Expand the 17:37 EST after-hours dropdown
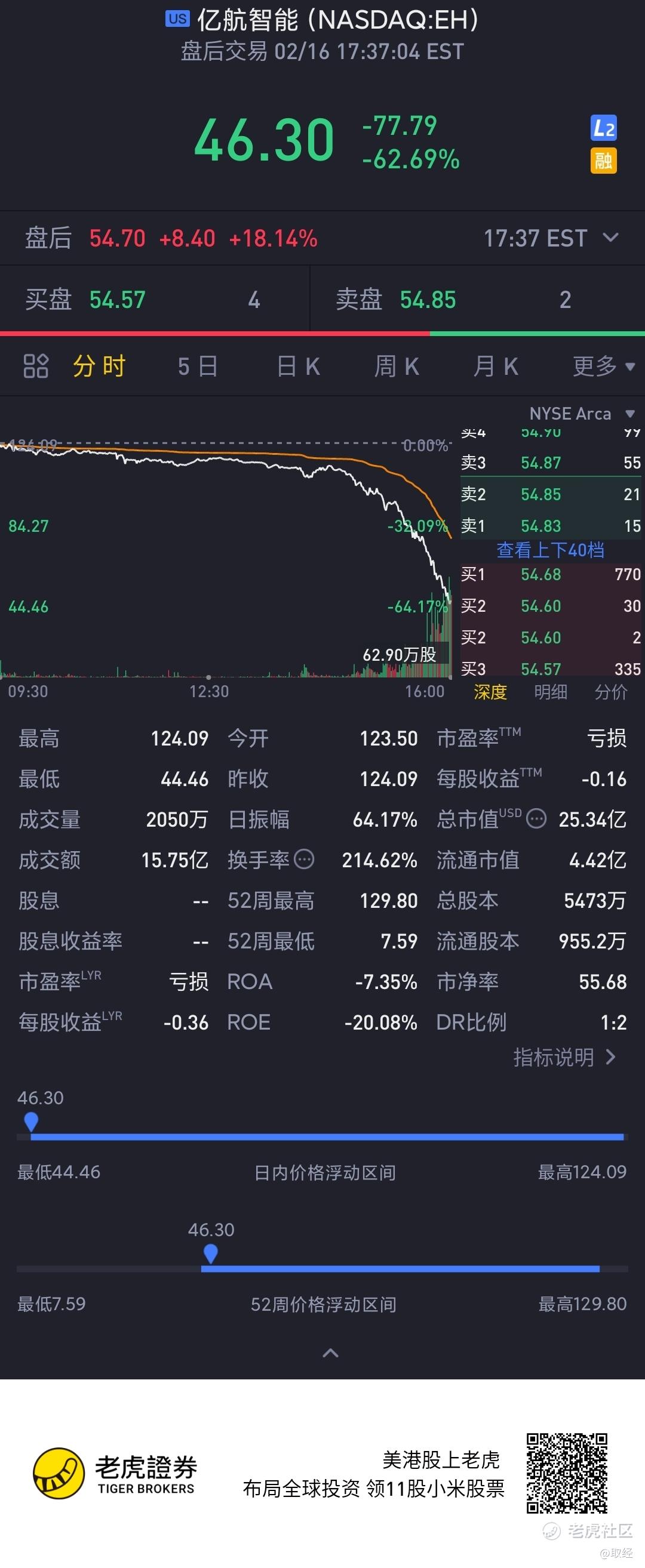Screen dimensions: 645x1568 (610, 238)
